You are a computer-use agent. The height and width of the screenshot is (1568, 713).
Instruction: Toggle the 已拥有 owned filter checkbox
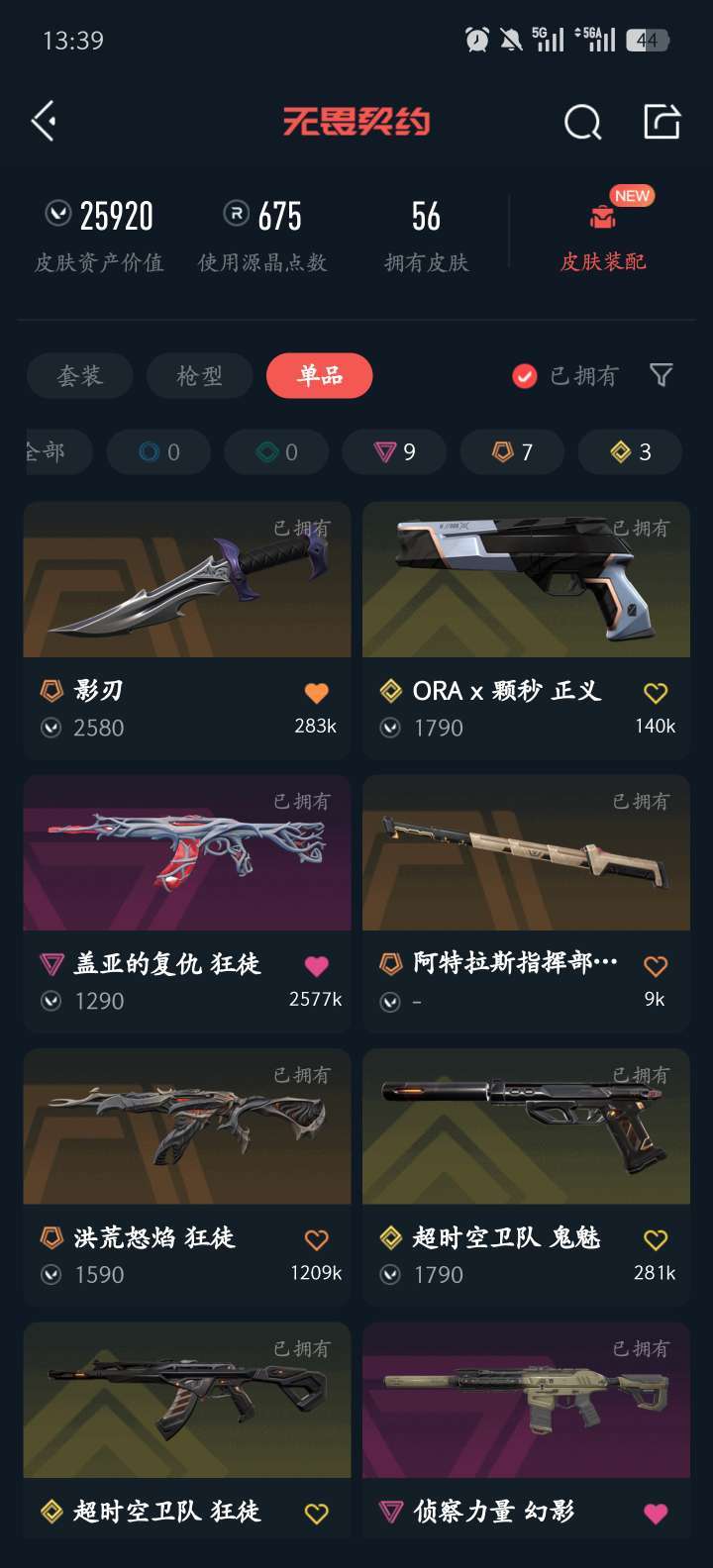(x=524, y=376)
